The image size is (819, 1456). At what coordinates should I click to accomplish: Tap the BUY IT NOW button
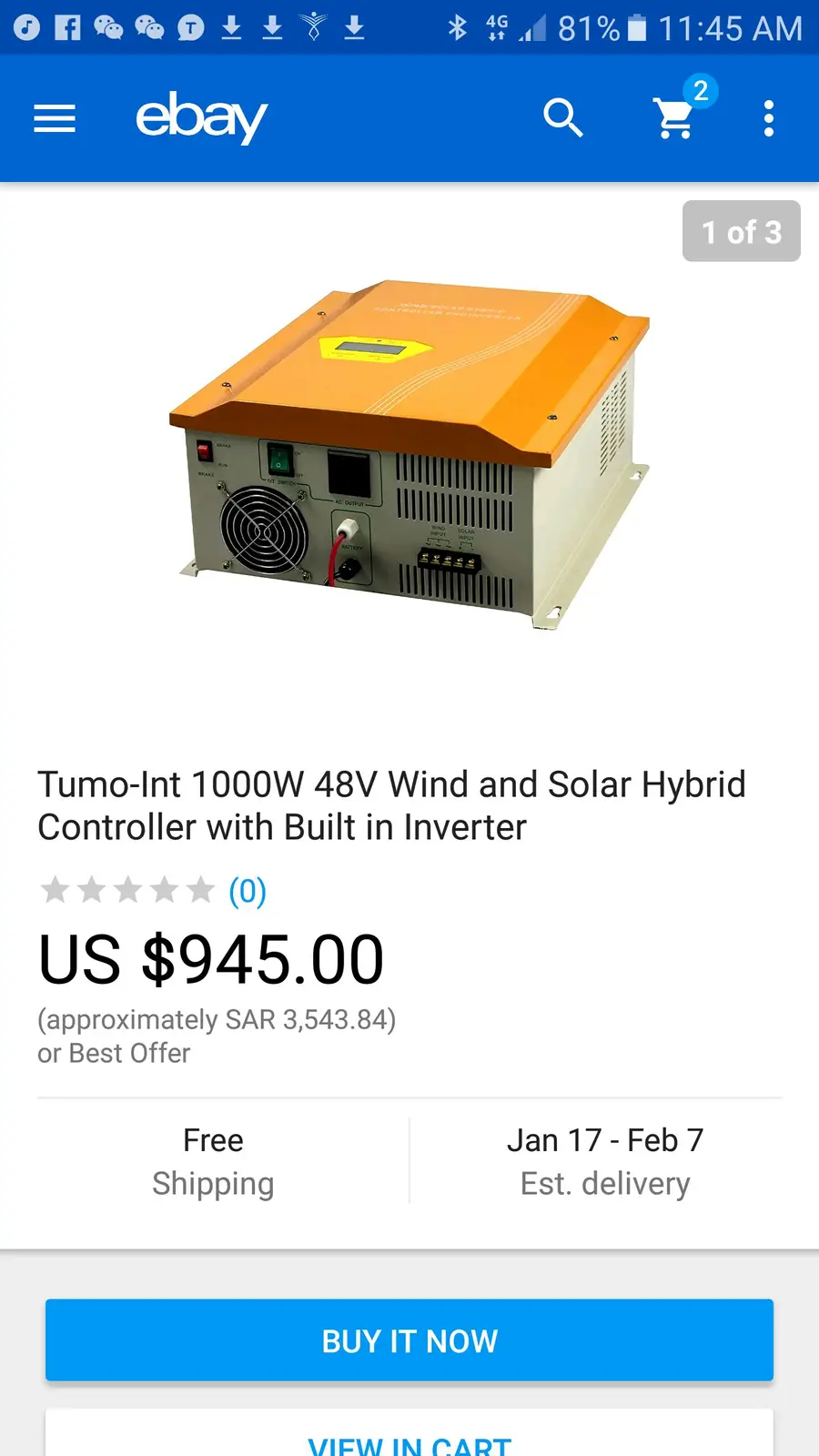(409, 1340)
